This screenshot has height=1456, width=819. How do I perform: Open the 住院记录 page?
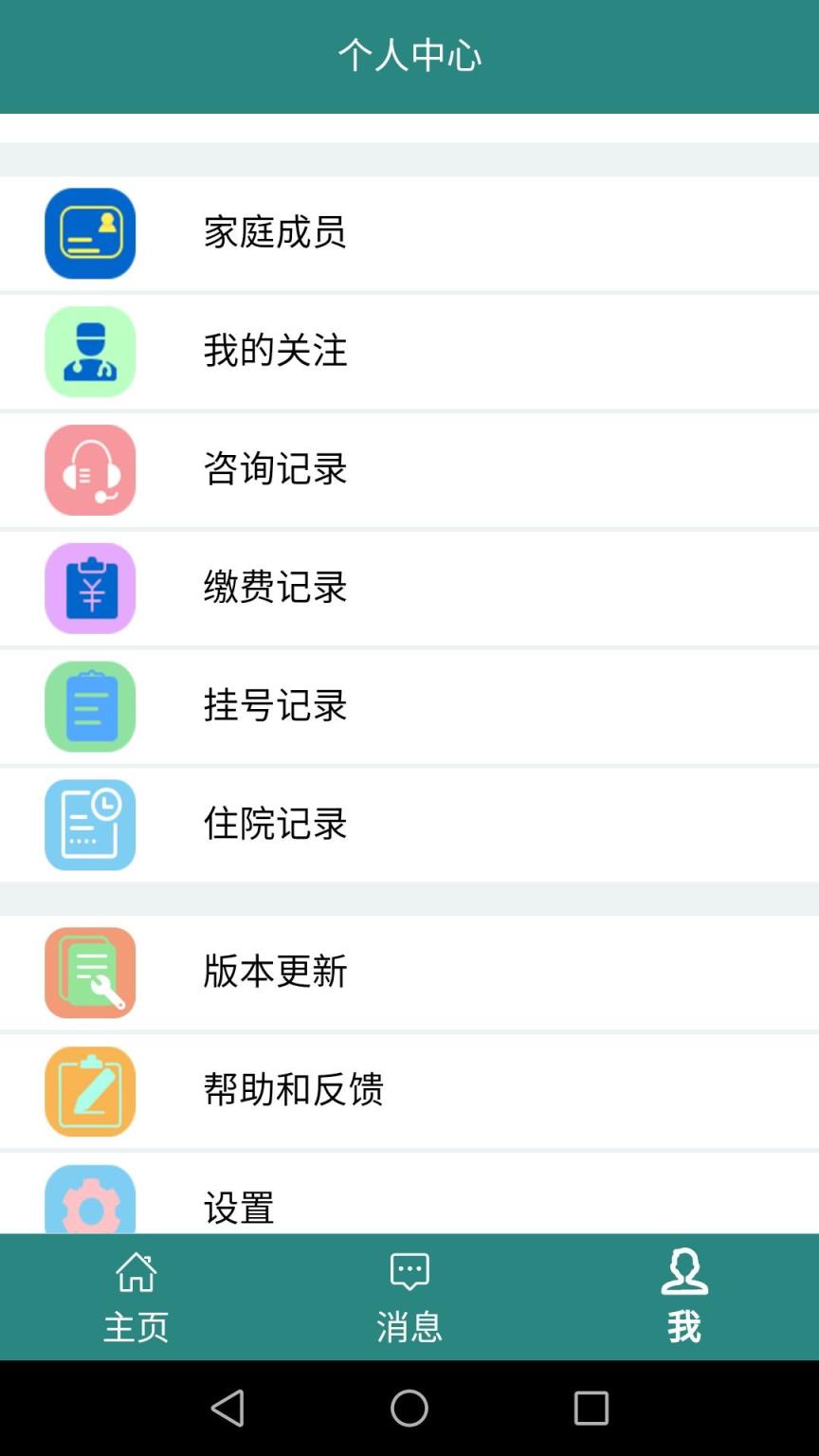(x=408, y=825)
